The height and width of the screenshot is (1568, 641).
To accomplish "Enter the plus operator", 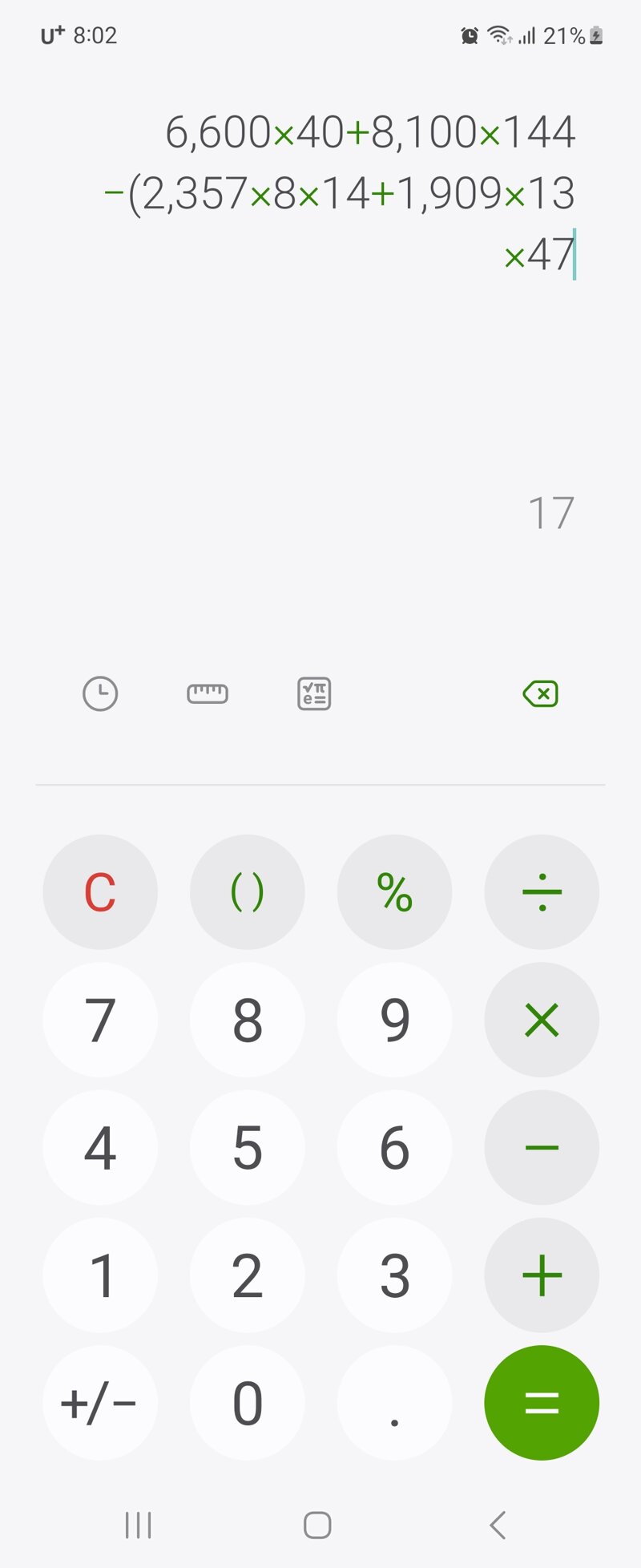I will 542,1275.
